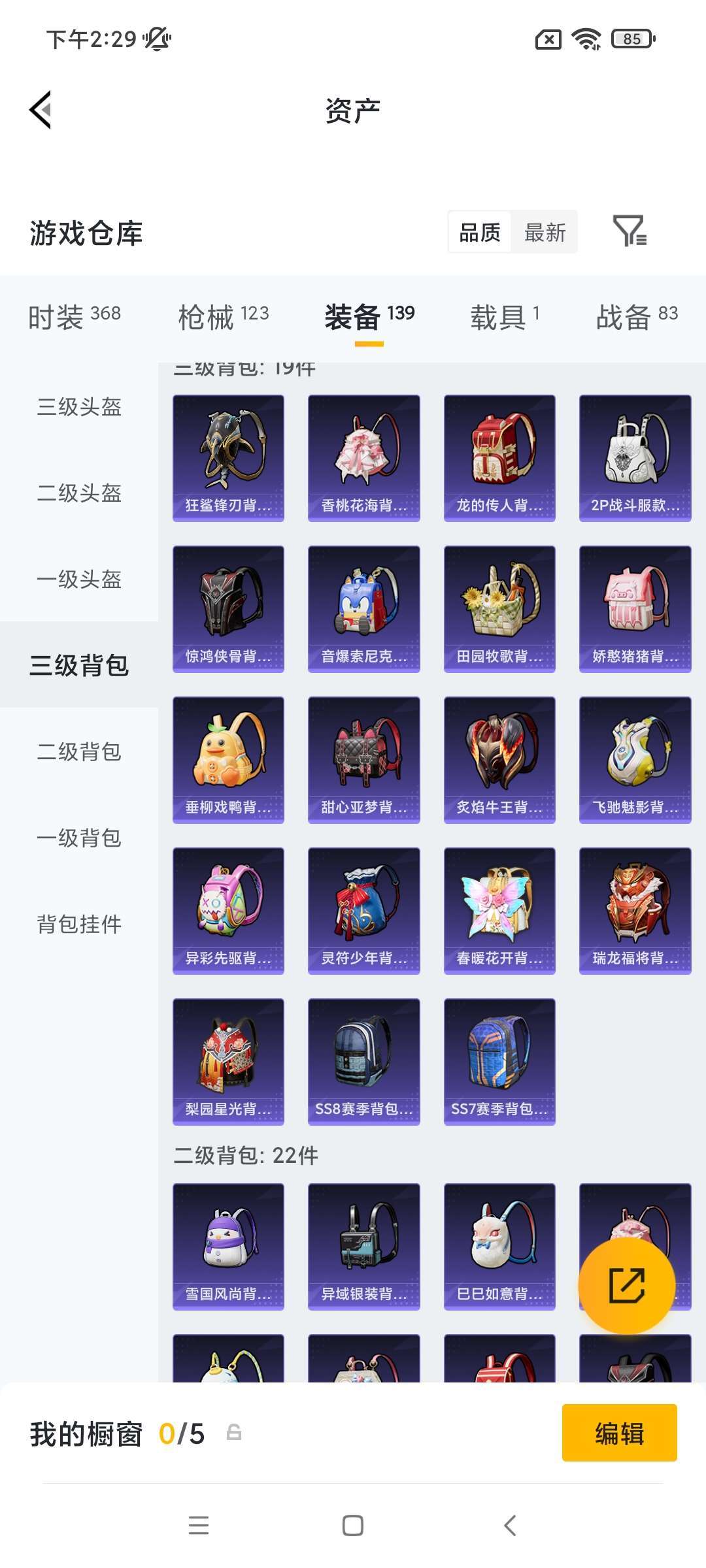
Task: Tap the yellow floating share button
Action: 626,1286
